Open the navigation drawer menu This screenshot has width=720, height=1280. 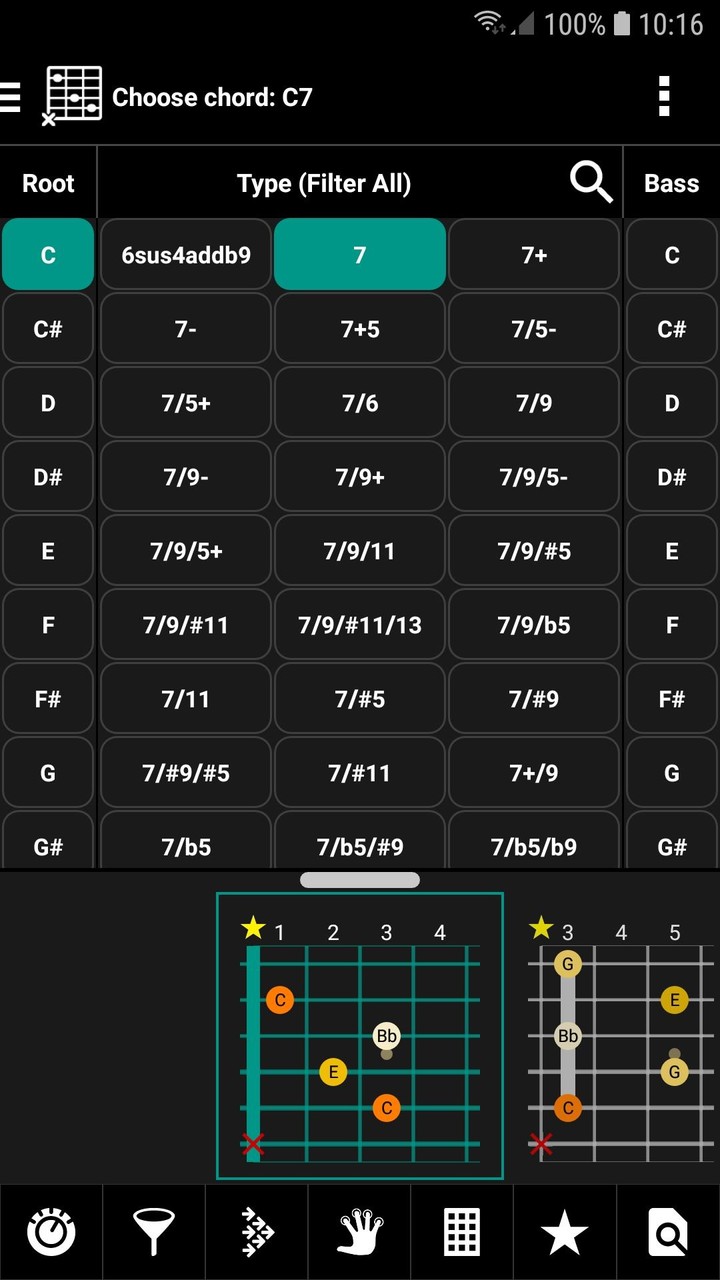[x=10, y=97]
